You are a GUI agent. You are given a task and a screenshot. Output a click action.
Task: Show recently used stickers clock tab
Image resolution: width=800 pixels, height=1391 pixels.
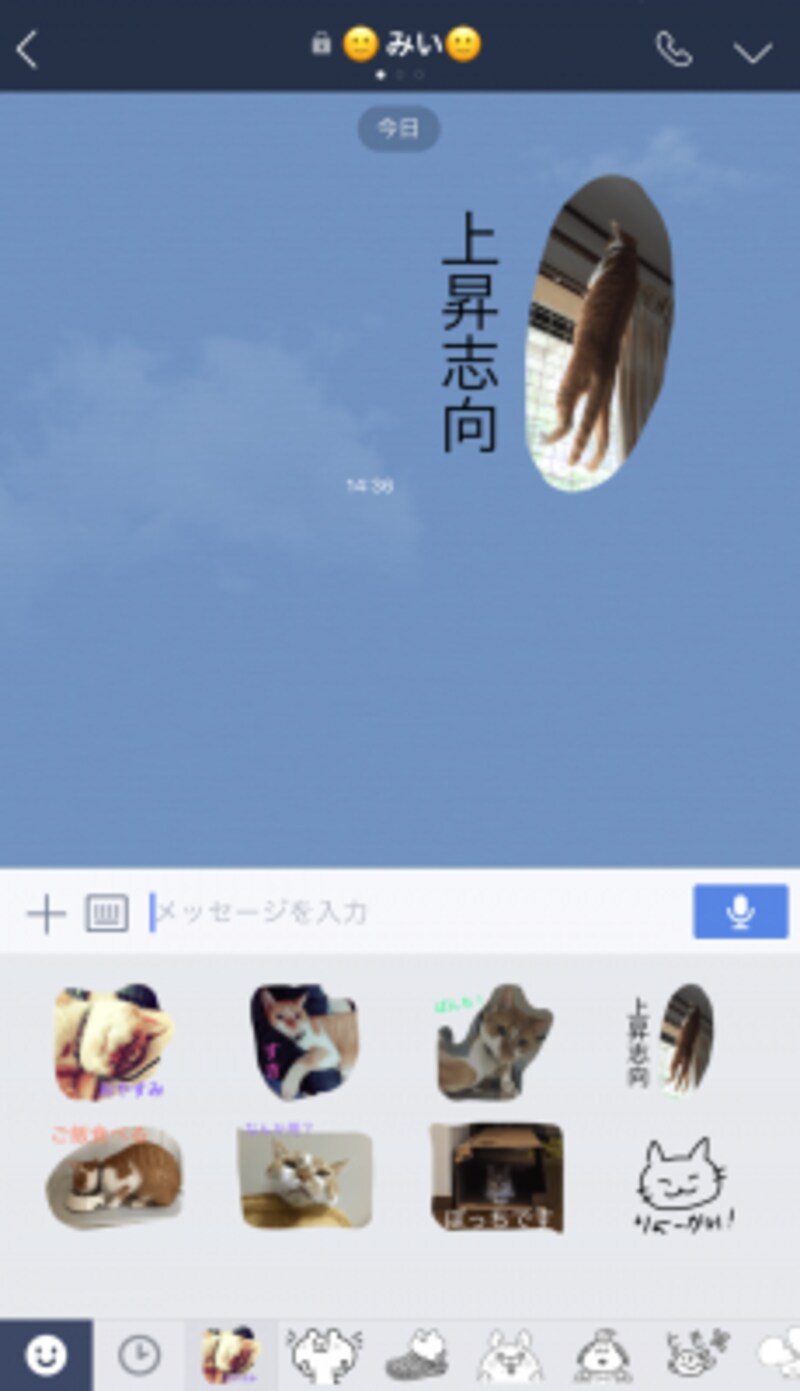(x=139, y=1355)
